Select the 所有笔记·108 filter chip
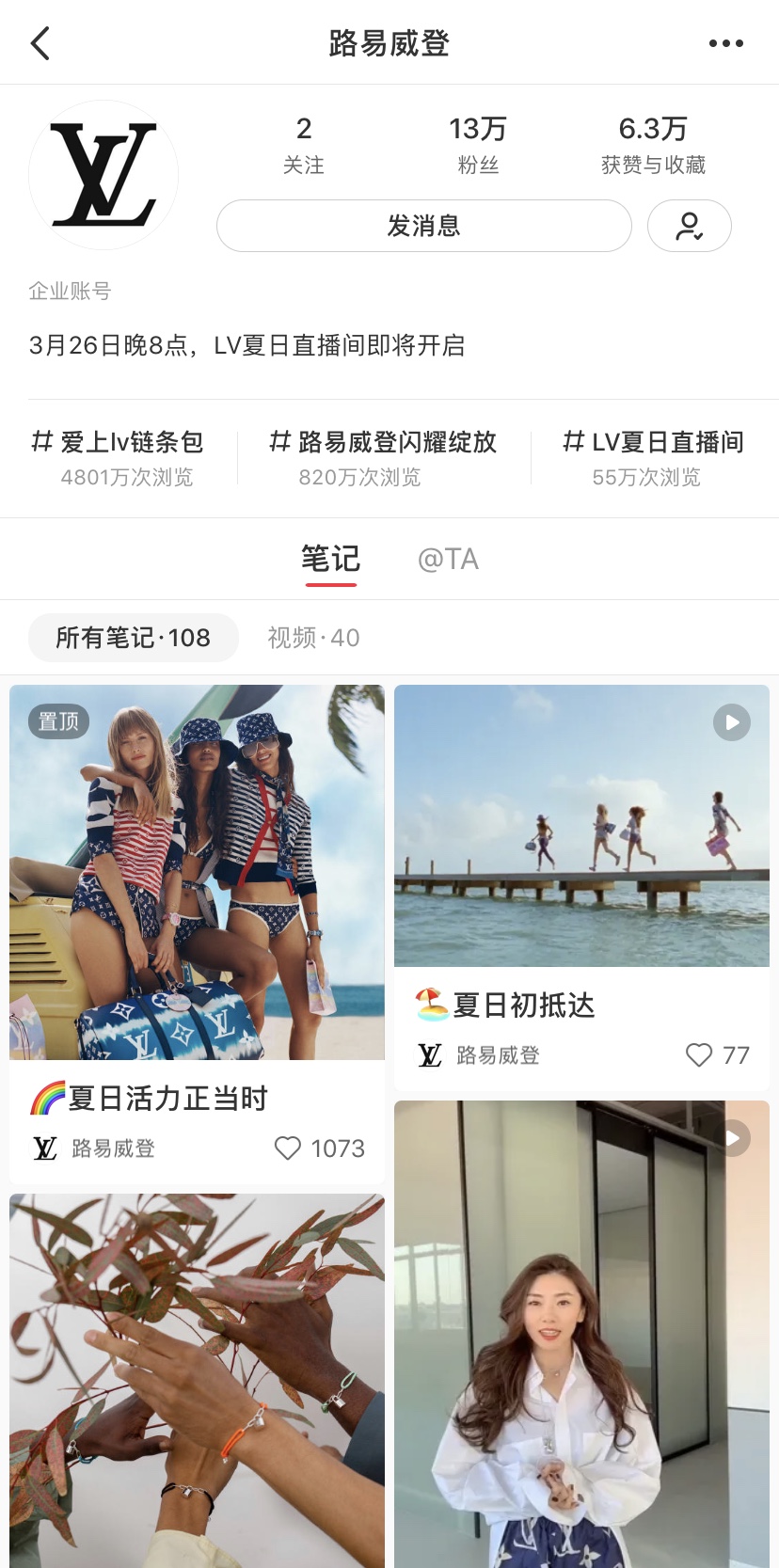This screenshot has width=779, height=1568. [133, 638]
